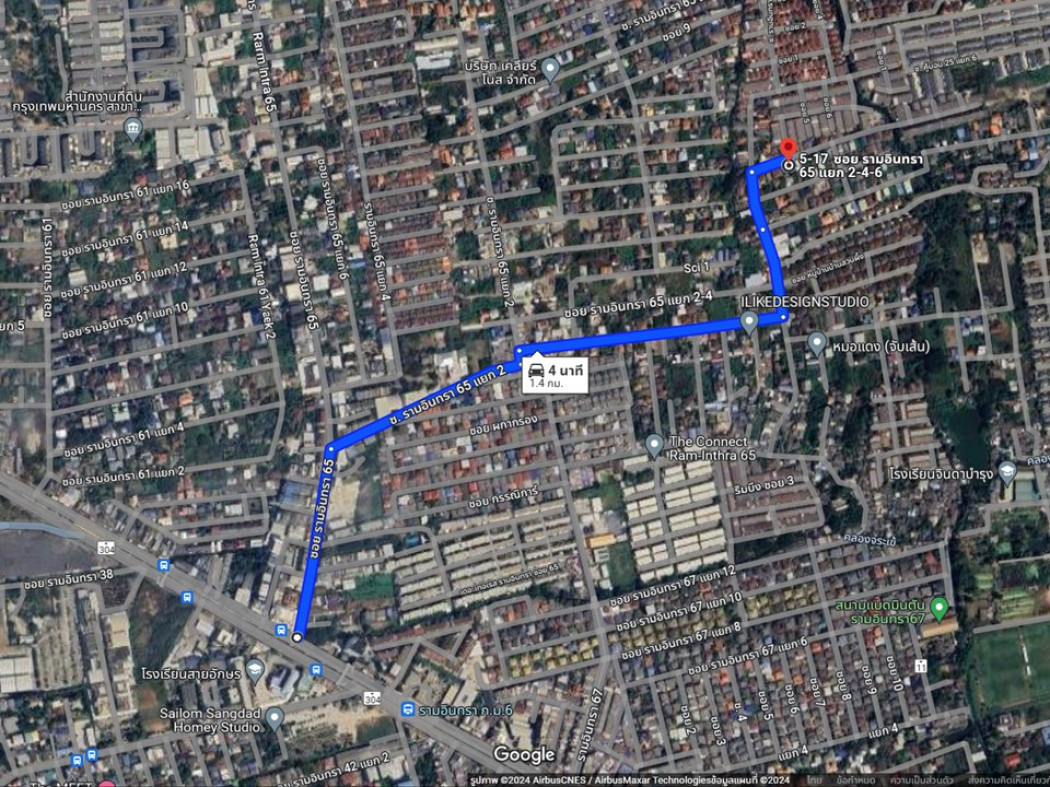Screen dimensions: 1050x787
Task: Tap the บริษัท เคลียร์โนส จำกัด marker
Action: pyautogui.click(x=549, y=66)
